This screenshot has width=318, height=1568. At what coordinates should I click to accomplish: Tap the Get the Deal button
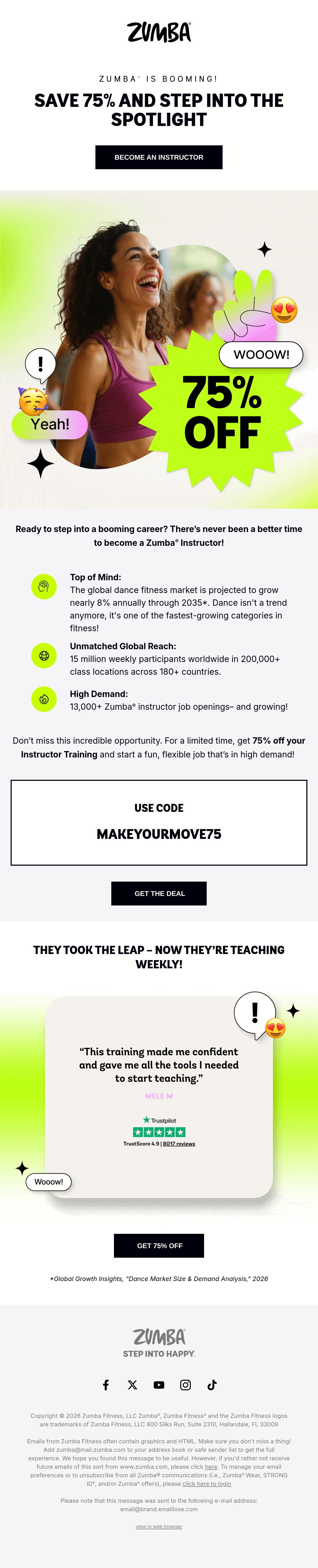[x=159, y=894]
